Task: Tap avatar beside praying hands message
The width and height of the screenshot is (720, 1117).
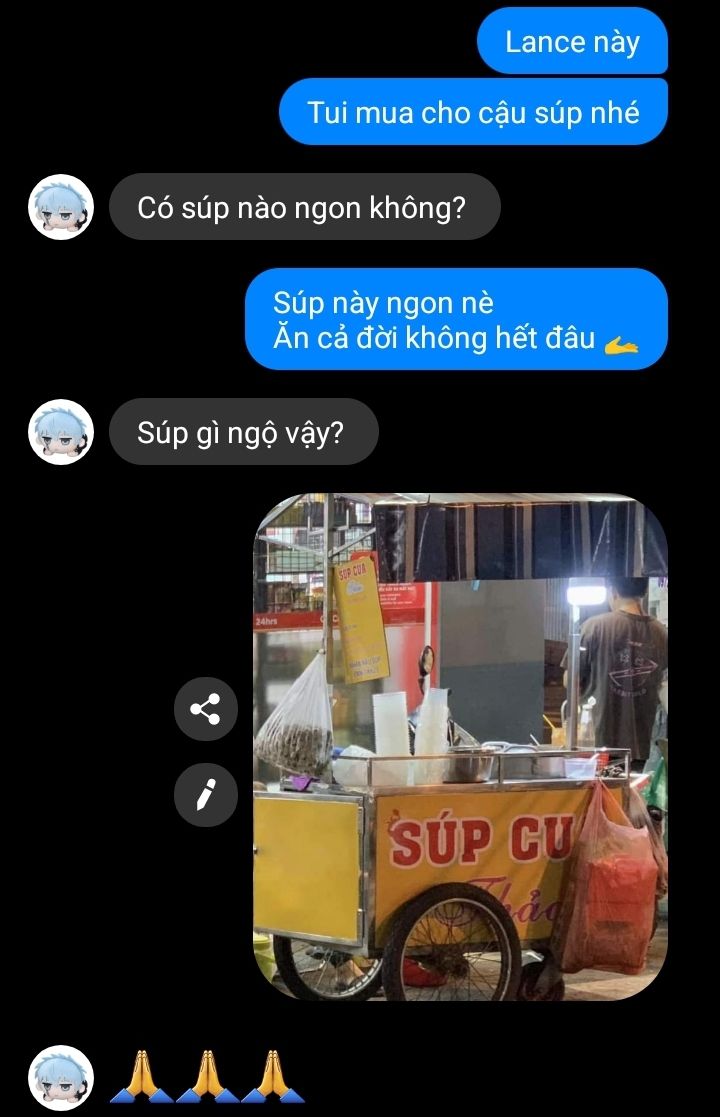Action: pos(60,1077)
